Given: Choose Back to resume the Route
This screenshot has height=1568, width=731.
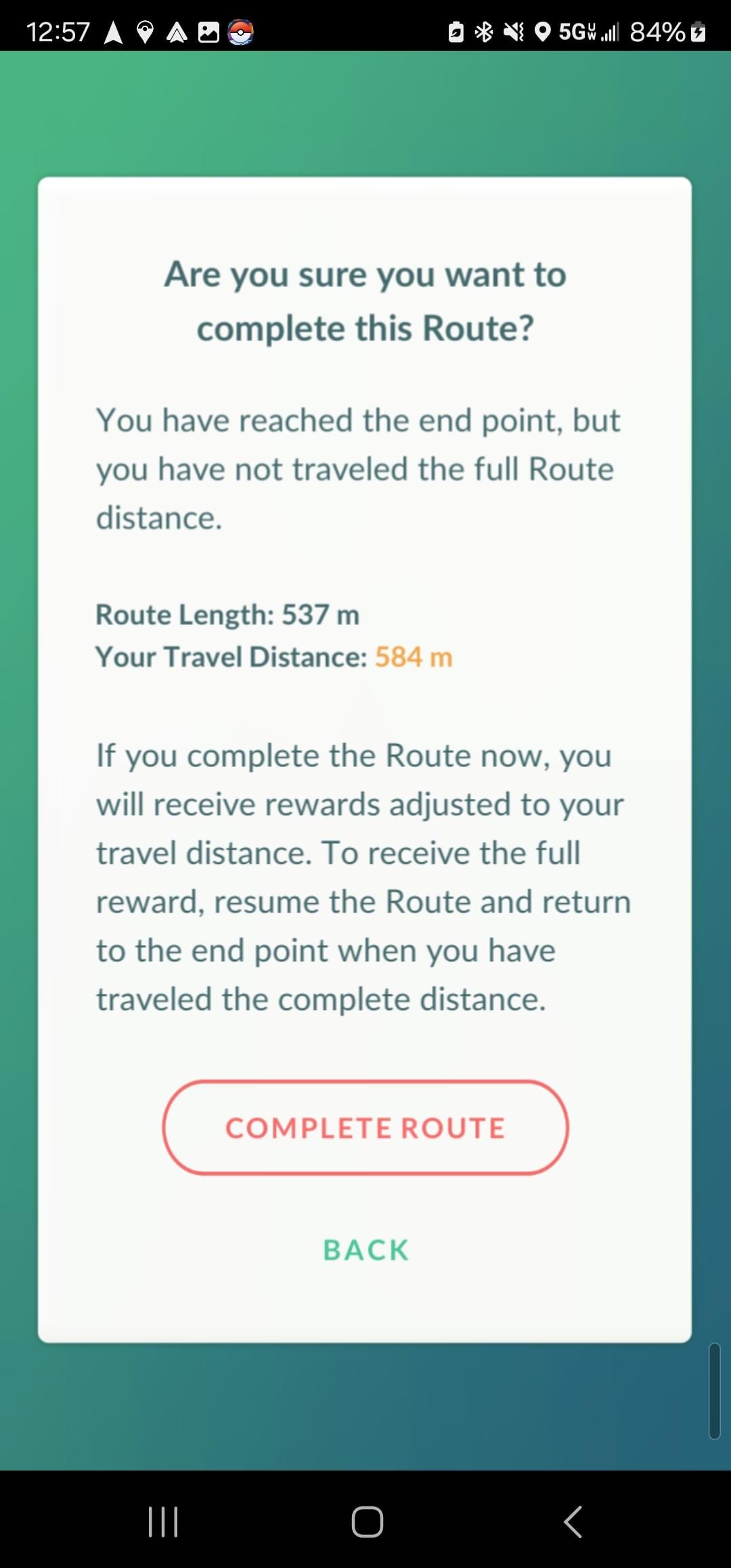Looking at the screenshot, I should [365, 1250].
